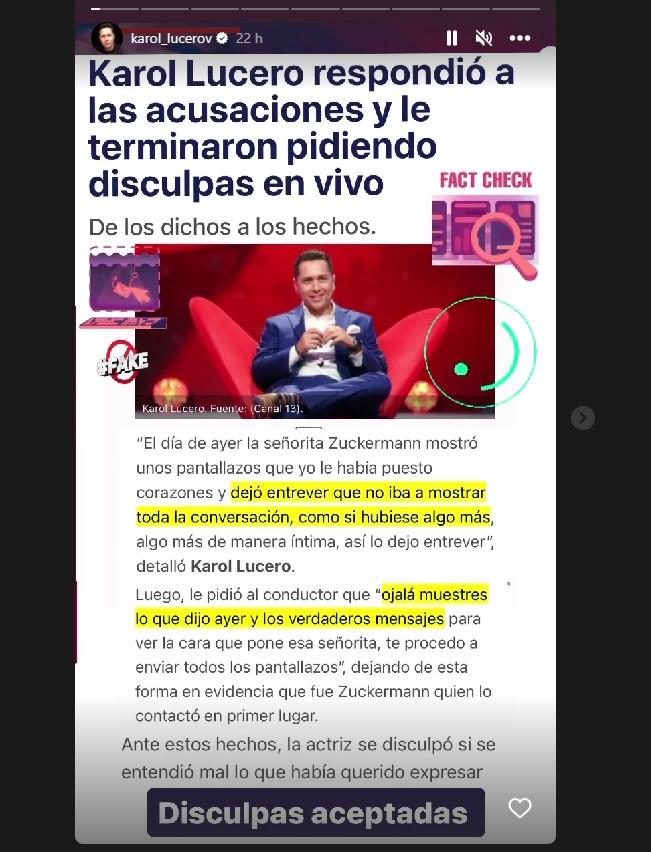Pause the story playback
This screenshot has height=852, width=651.
click(452, 38)
